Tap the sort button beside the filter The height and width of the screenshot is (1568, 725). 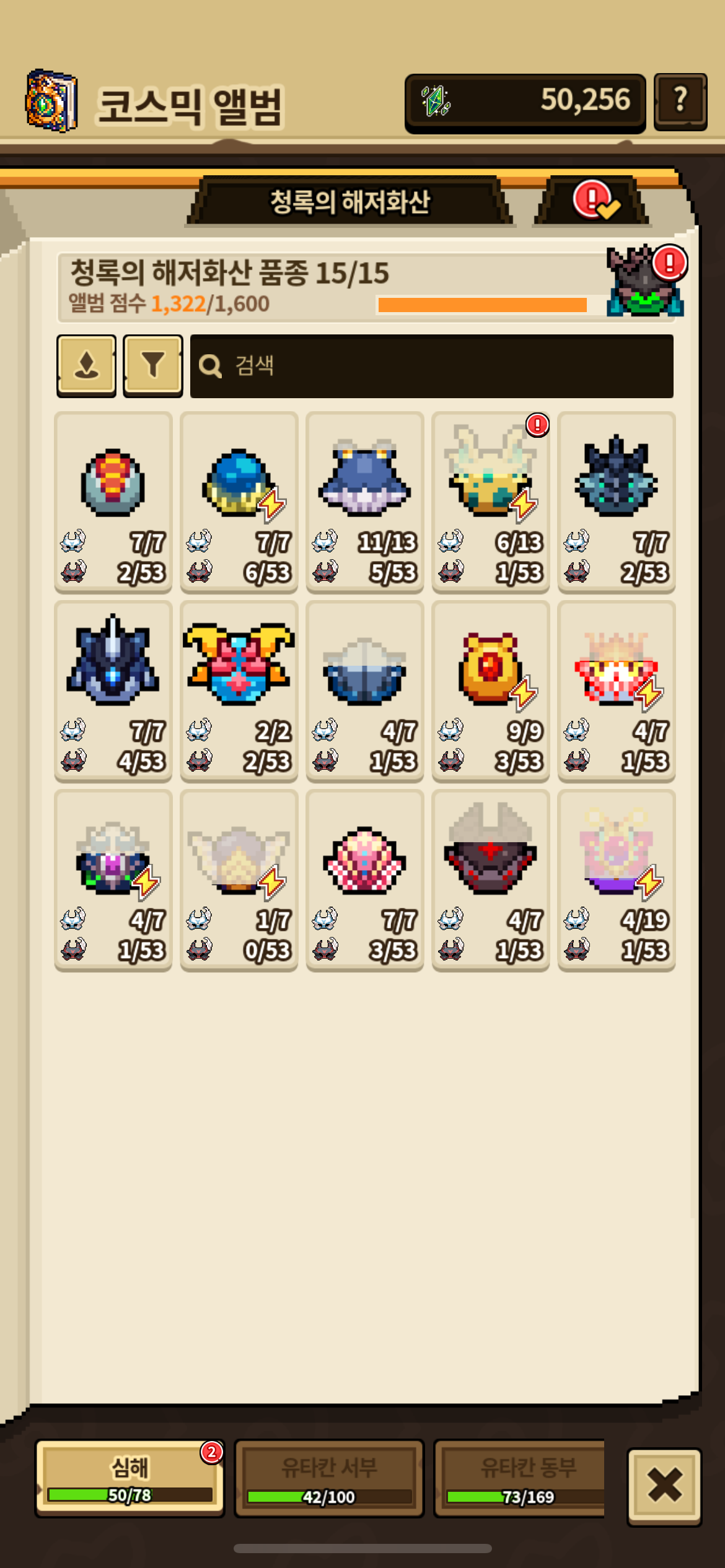pyautogui.click(x=86, y=365)
